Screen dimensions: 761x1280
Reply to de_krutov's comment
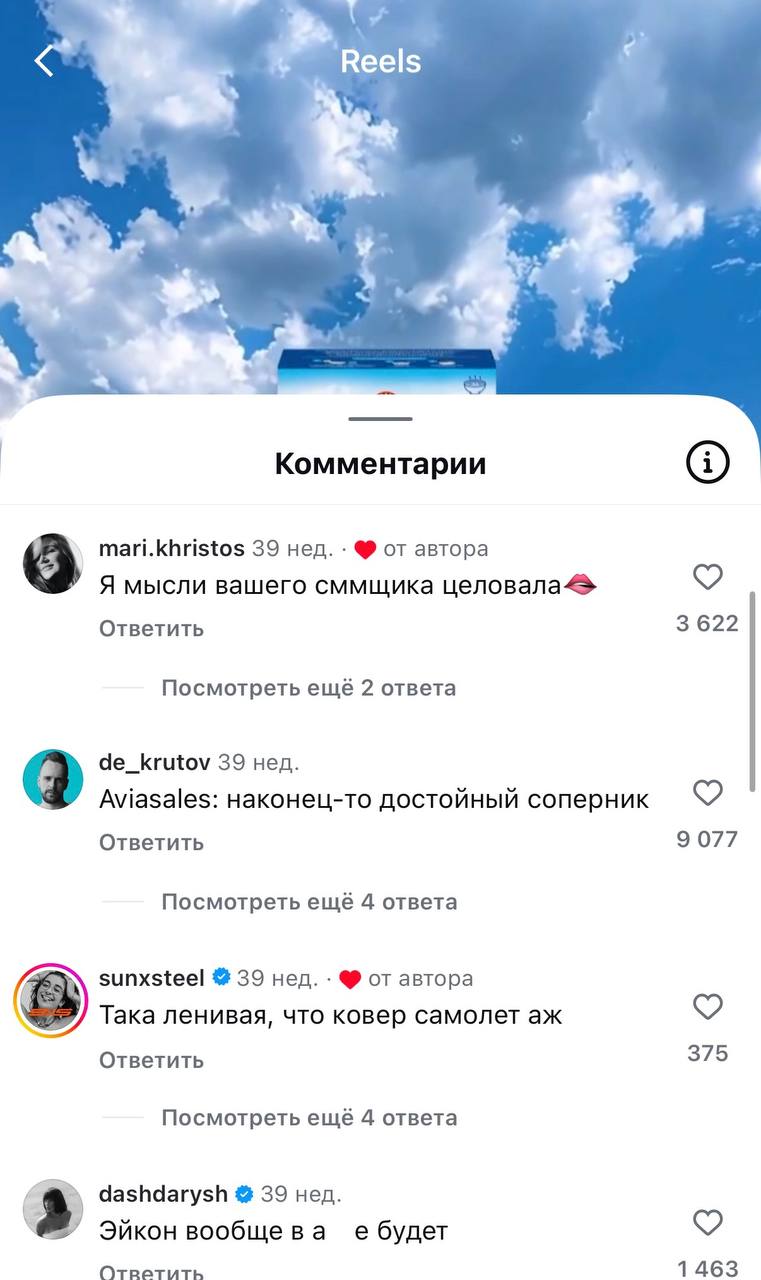(x=151, y=843)
